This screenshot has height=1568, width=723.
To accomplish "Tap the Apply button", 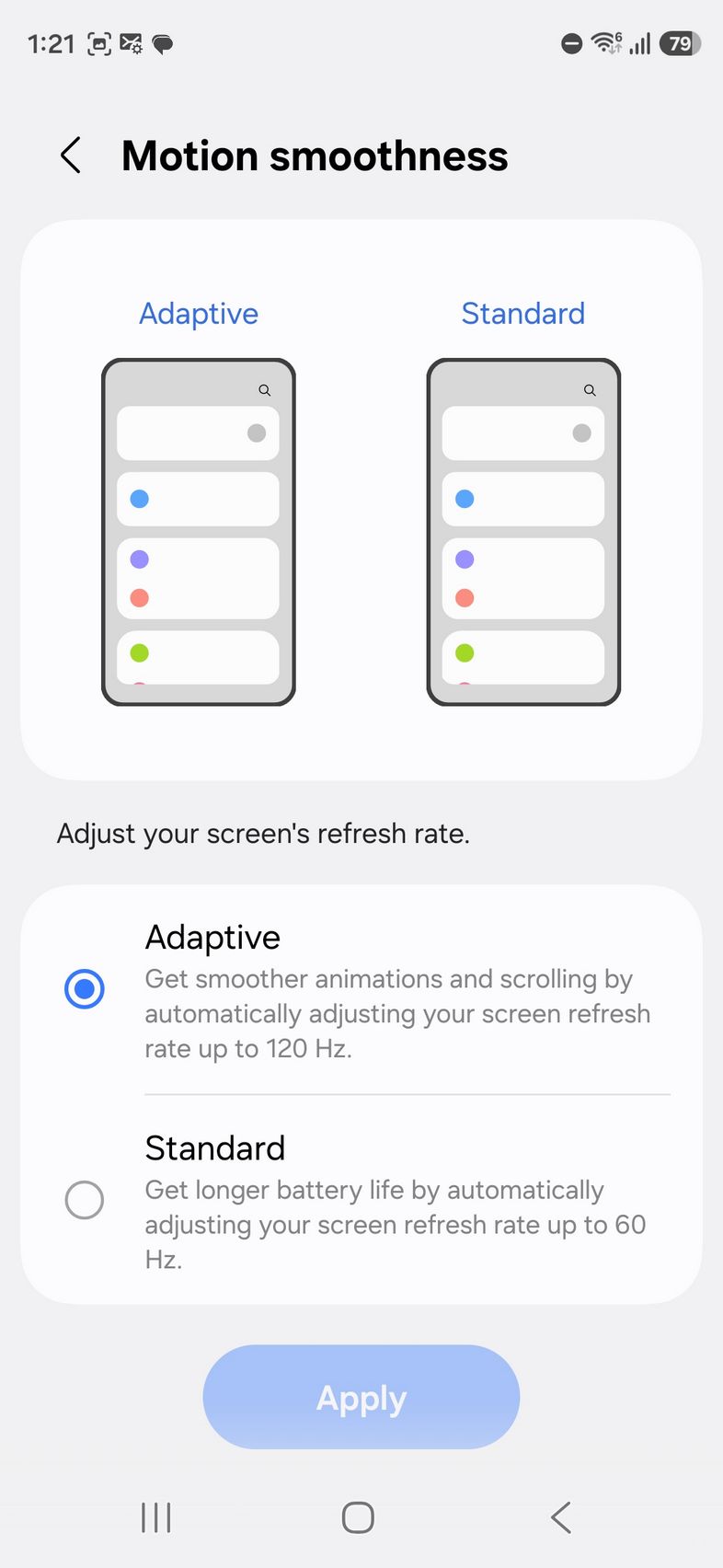I will click(361, 1397).
